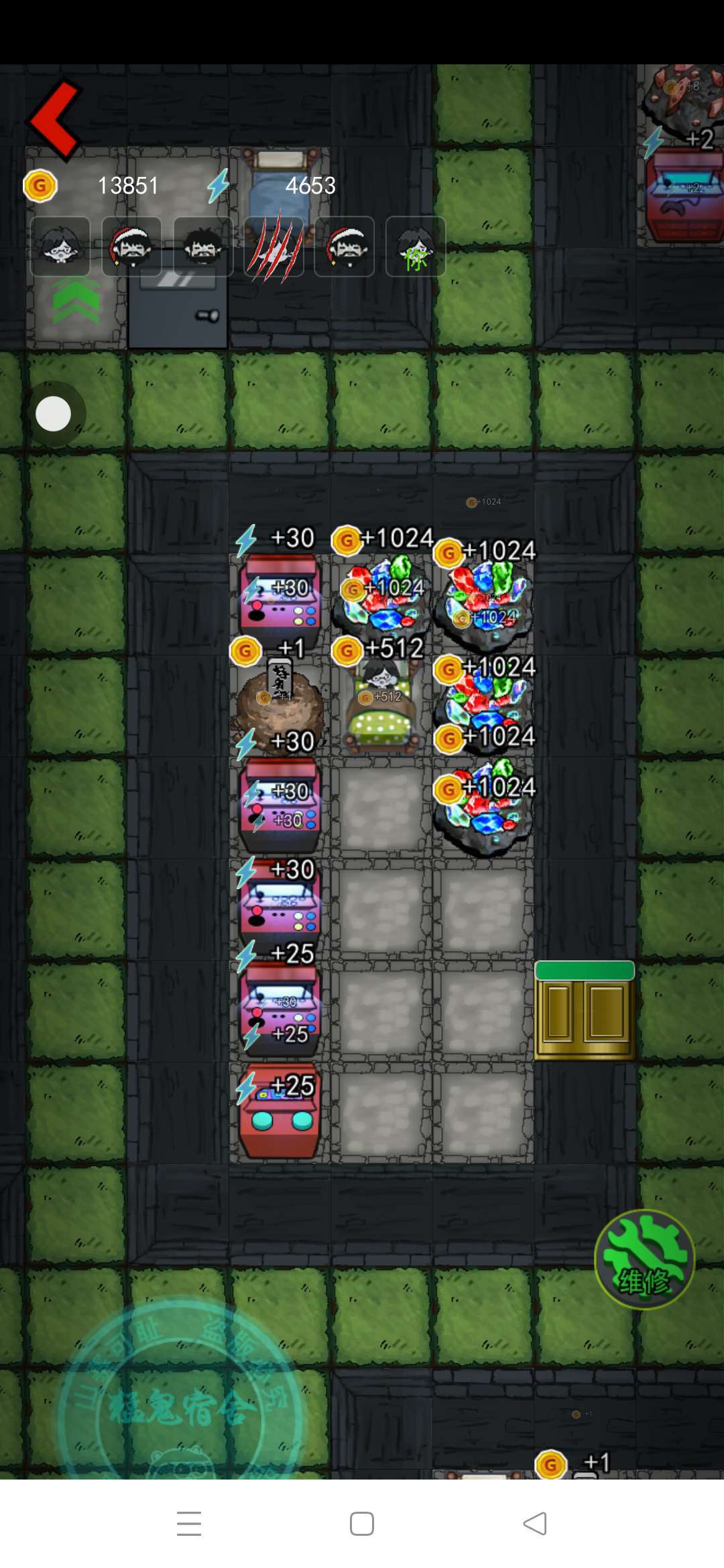Select the golden door
The width and height of the screenshot is (724, 1568).
coord(585,1010)
